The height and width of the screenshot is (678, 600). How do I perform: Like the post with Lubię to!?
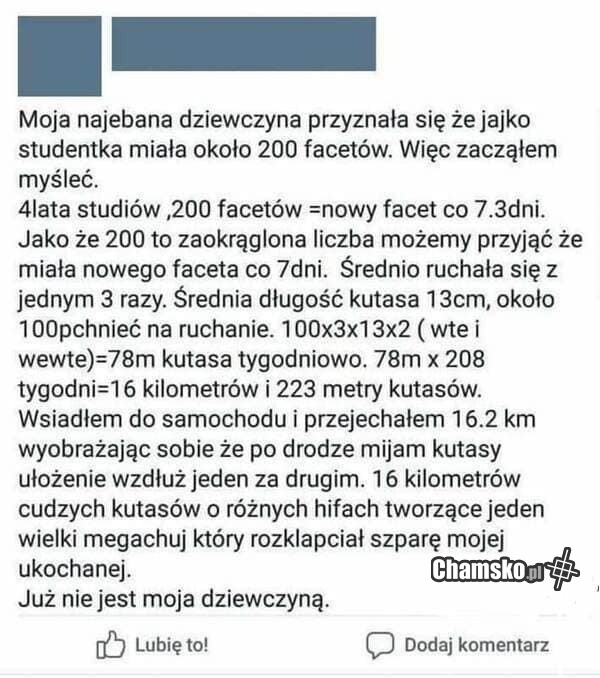tap(152, 645)
